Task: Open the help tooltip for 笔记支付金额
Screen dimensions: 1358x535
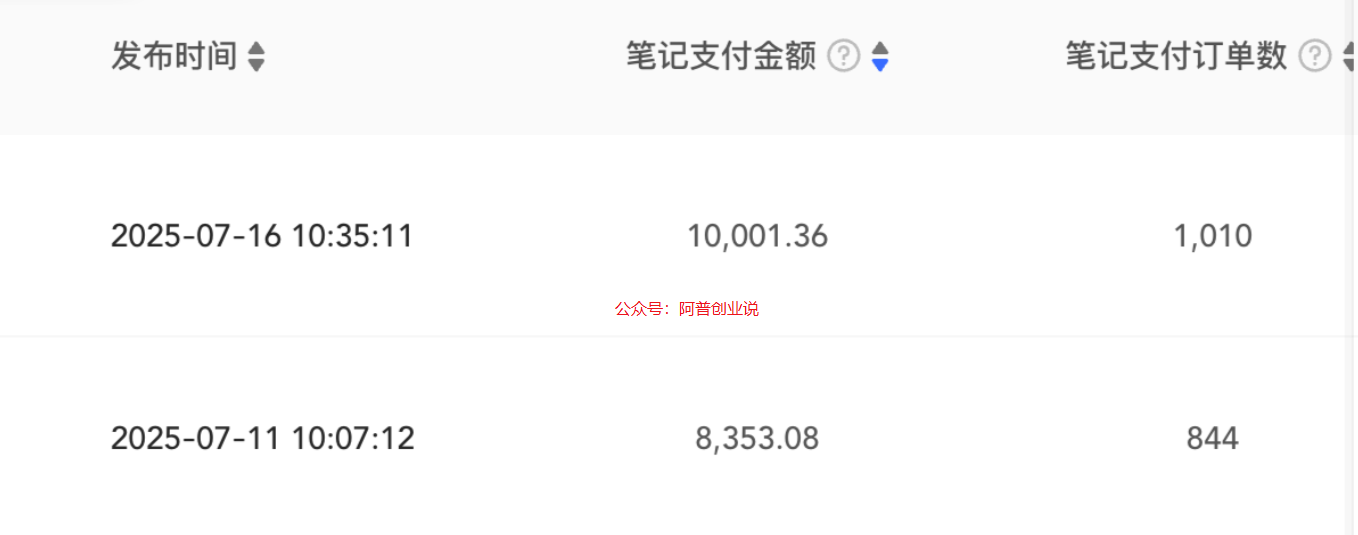Action: click(x=844, y=57)
